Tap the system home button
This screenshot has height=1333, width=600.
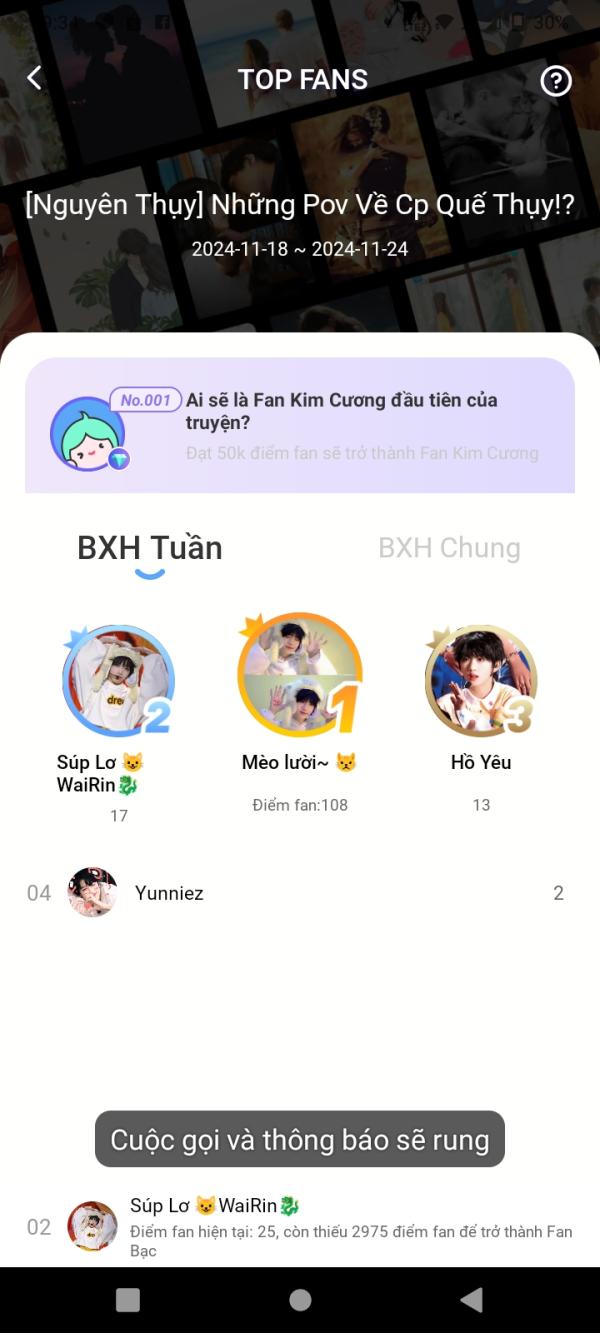[x=300, y=1300]
